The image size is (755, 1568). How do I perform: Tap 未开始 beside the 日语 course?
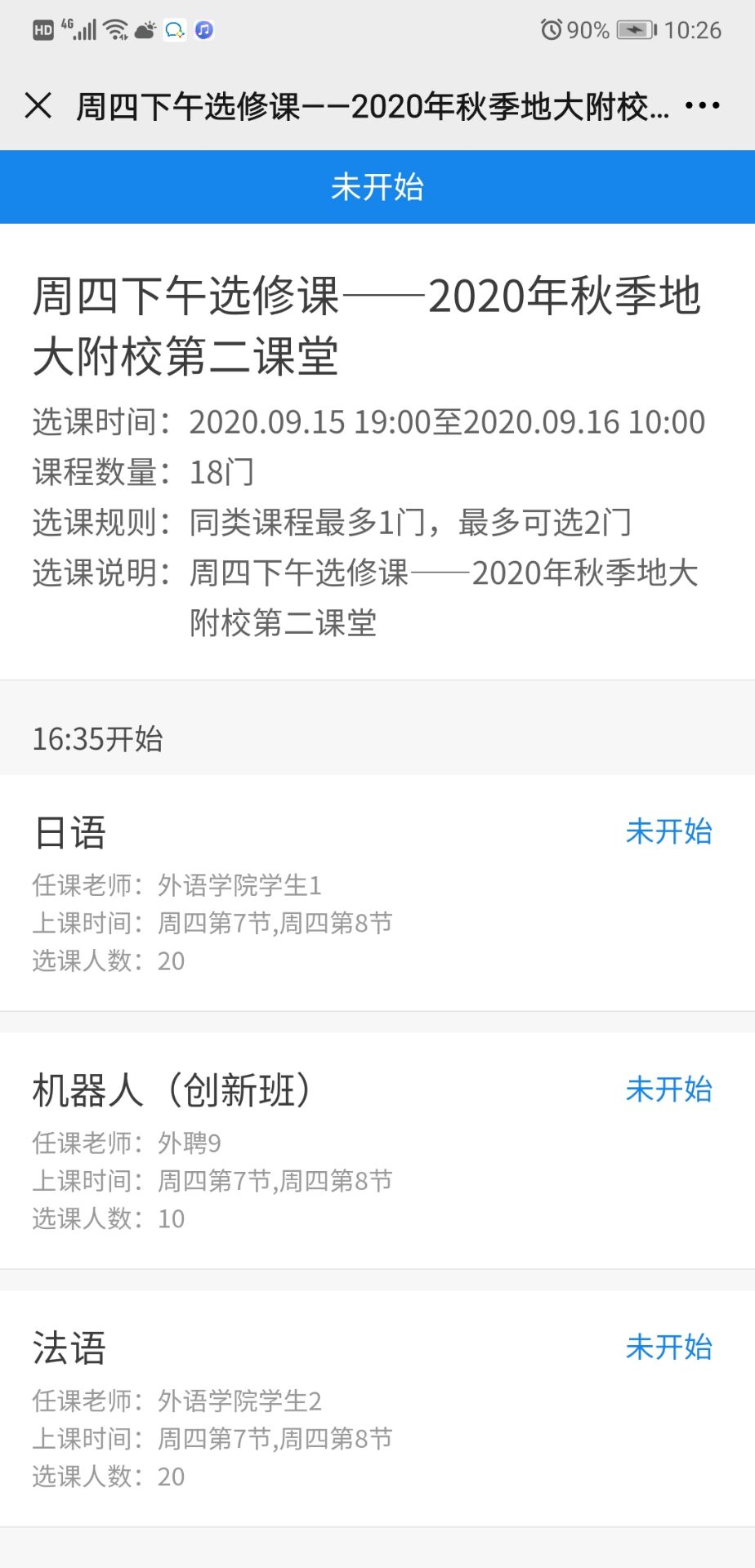click(668, 831)
